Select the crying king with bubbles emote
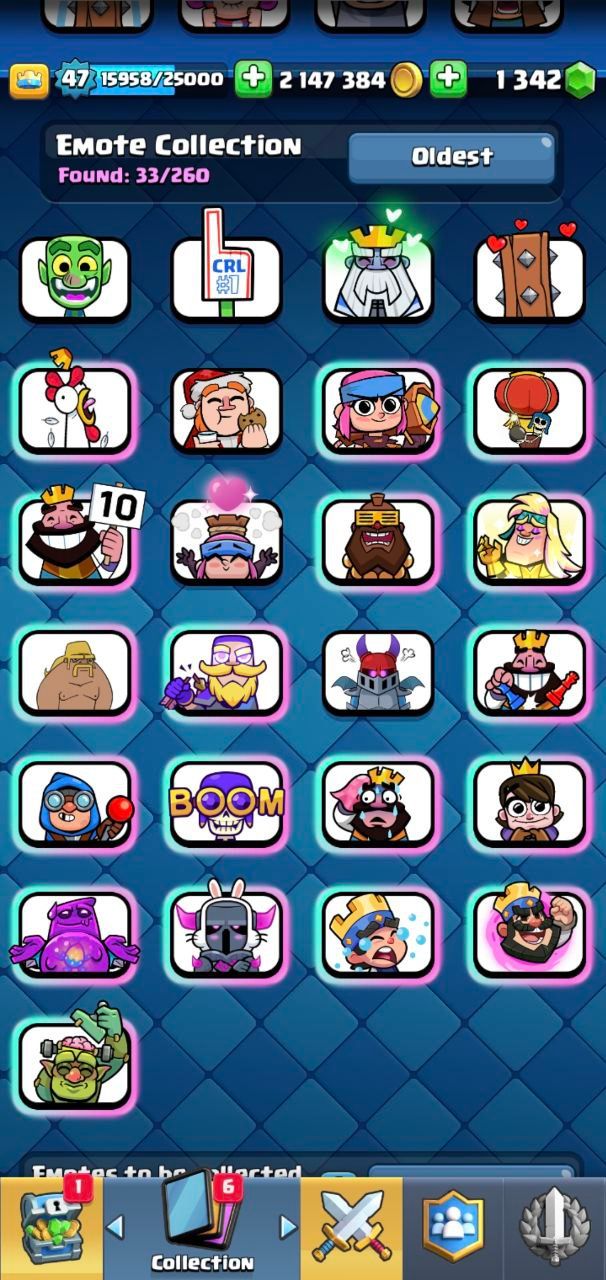Viewport: 606px width, 1280px height. (378, 935)
